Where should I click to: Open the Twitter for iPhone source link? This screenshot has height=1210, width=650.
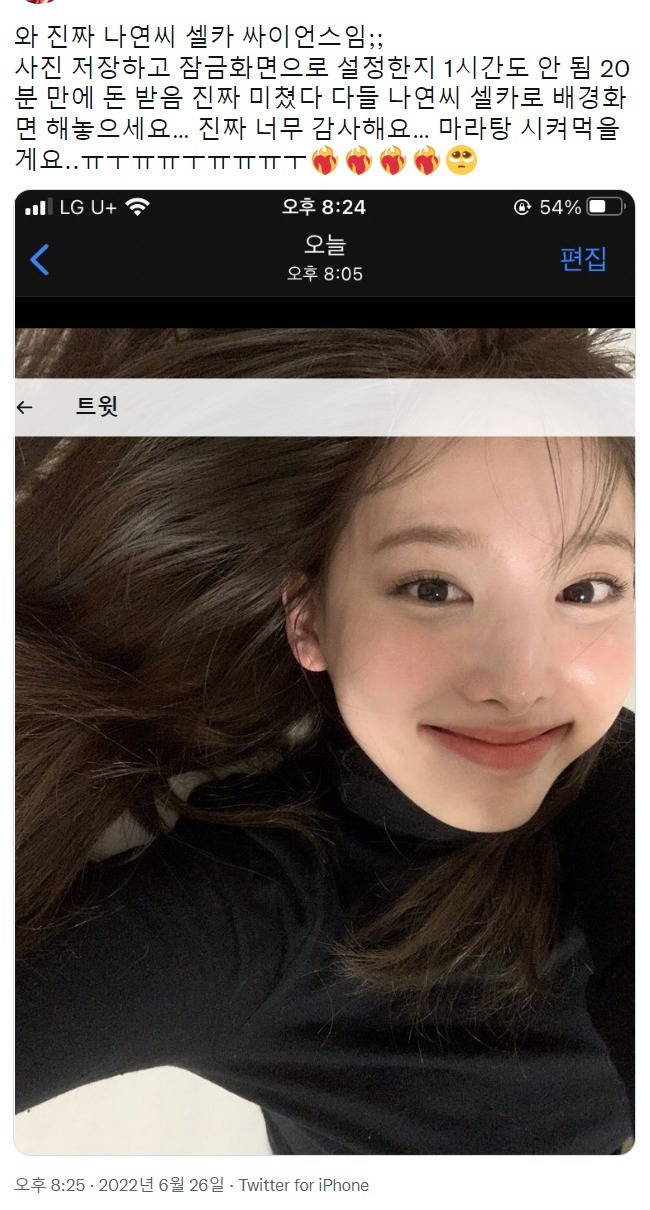pyautogui.click(x=303, y=1185)
